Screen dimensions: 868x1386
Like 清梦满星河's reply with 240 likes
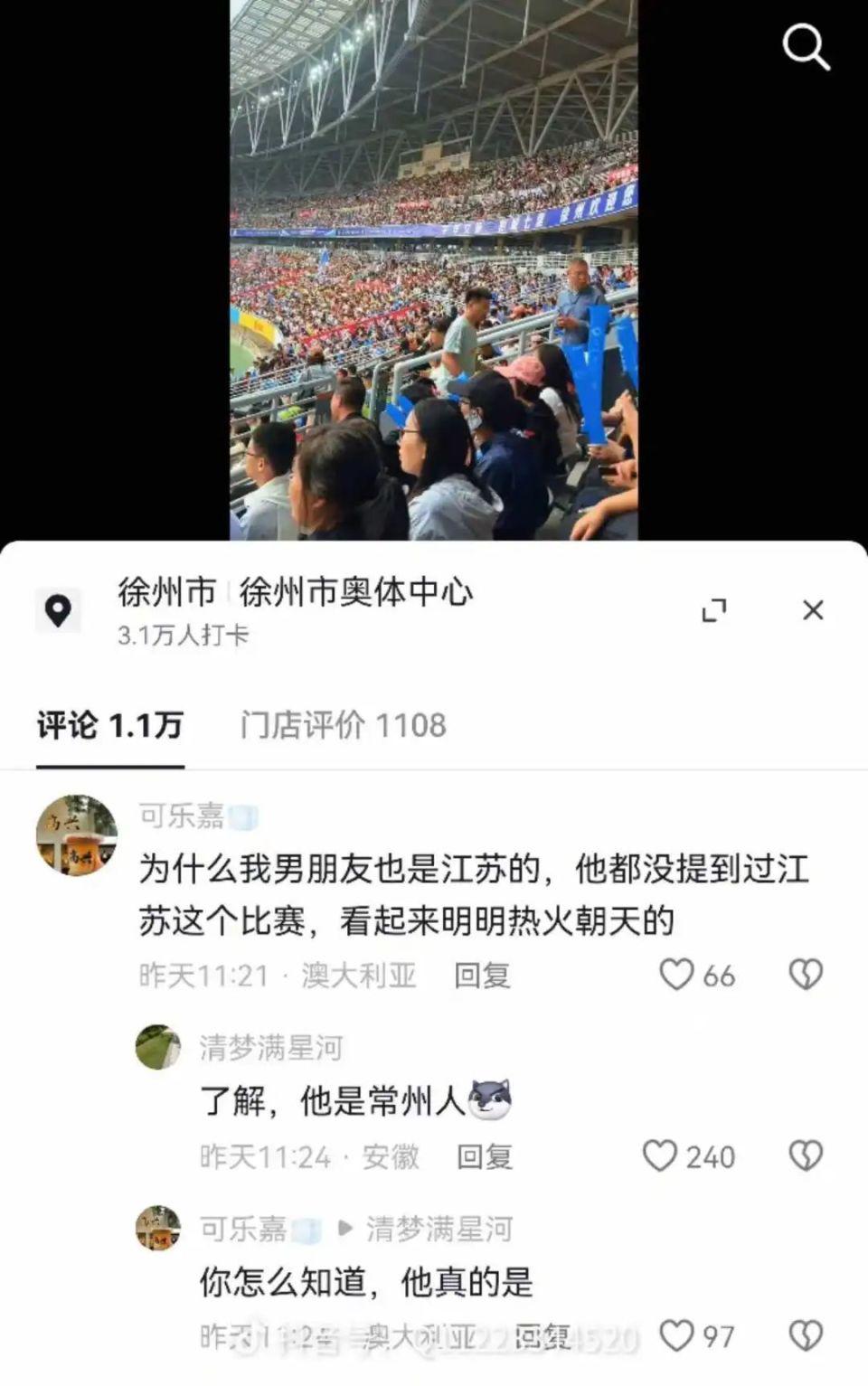tap(660, 1155)
